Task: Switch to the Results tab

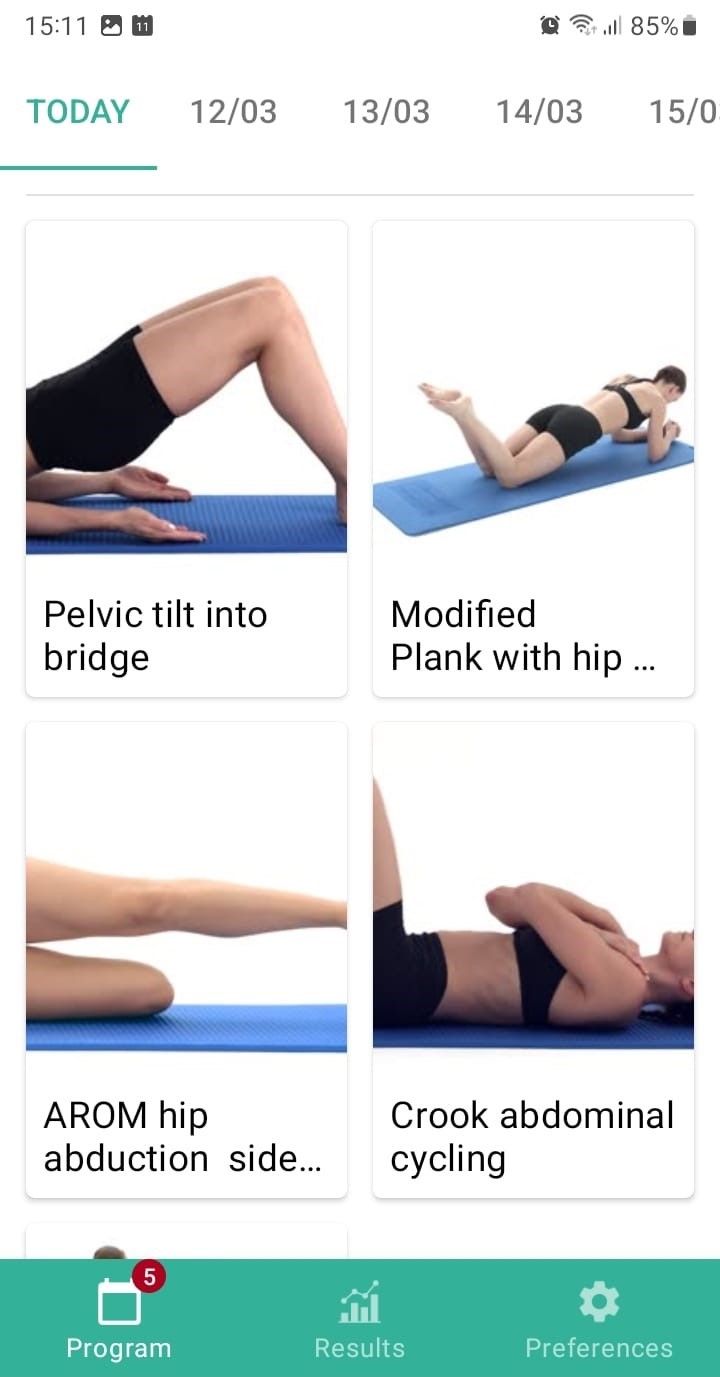Action: [359, 1319]
